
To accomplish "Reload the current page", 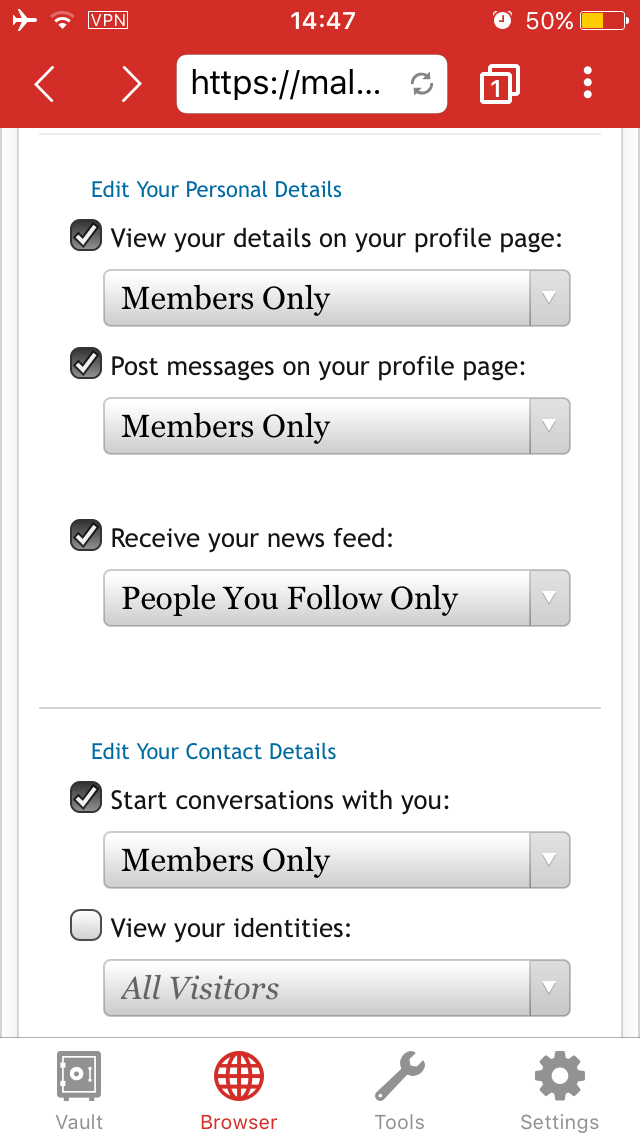I will (x=422, y=84).
